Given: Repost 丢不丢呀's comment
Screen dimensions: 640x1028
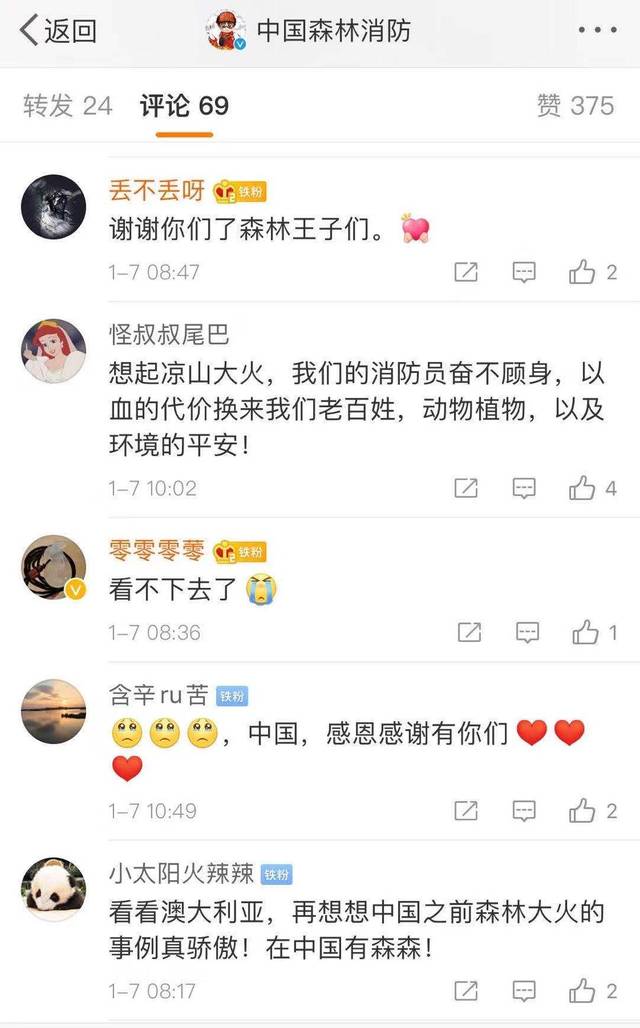Looking at the screenshot, I should point(466,272).
